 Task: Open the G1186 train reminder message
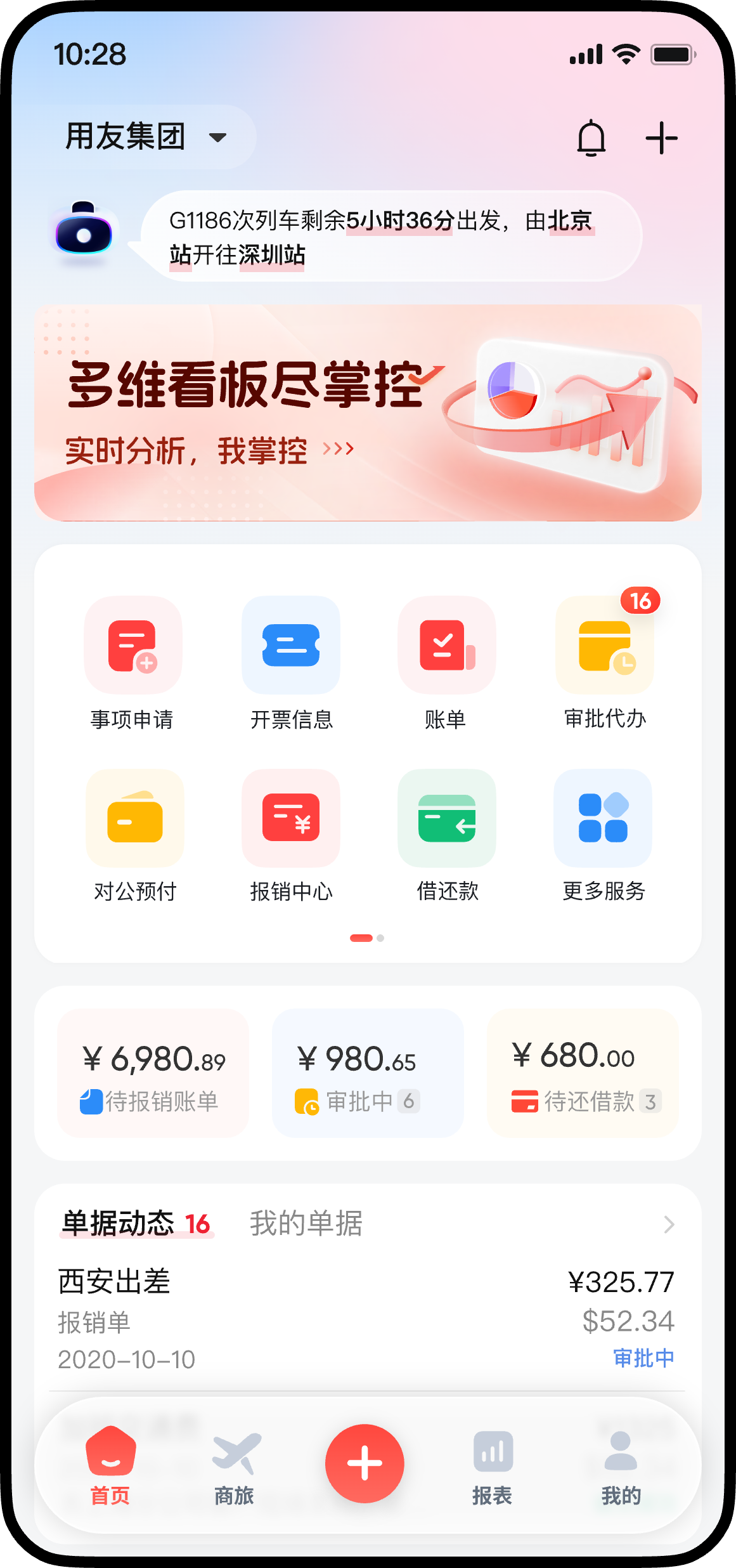click(x=390, y=237)
